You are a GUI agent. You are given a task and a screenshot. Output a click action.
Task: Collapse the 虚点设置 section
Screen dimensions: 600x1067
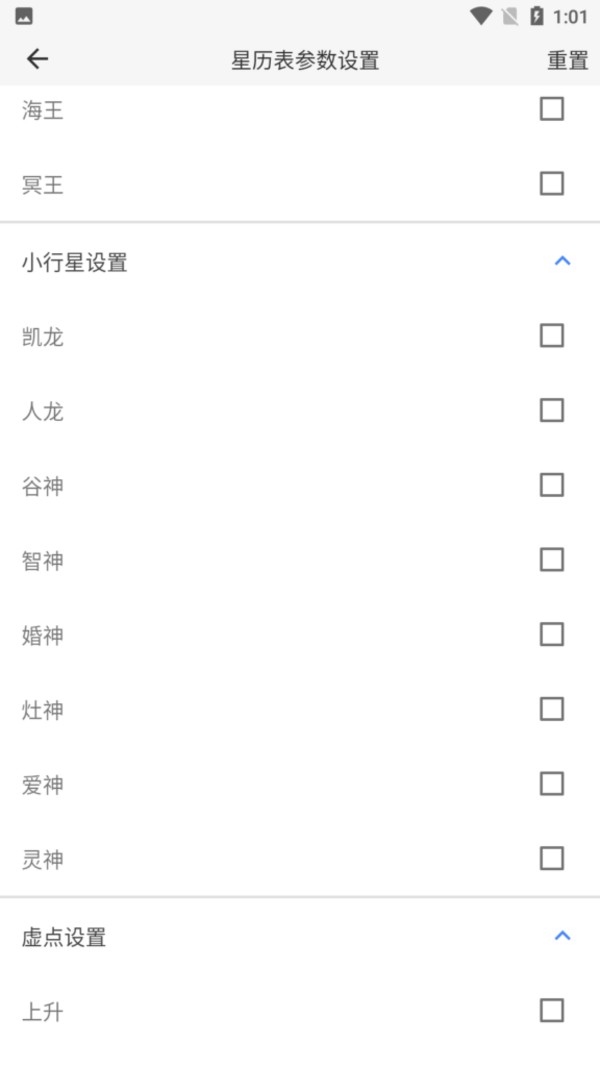coord(562,936)
